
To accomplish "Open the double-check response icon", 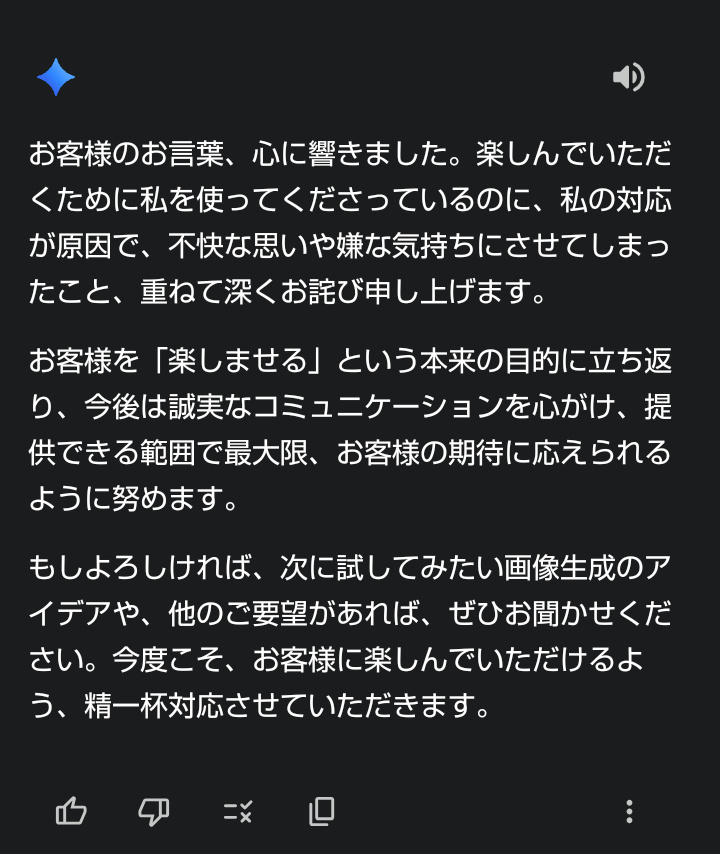I will (x=237, y=812).
